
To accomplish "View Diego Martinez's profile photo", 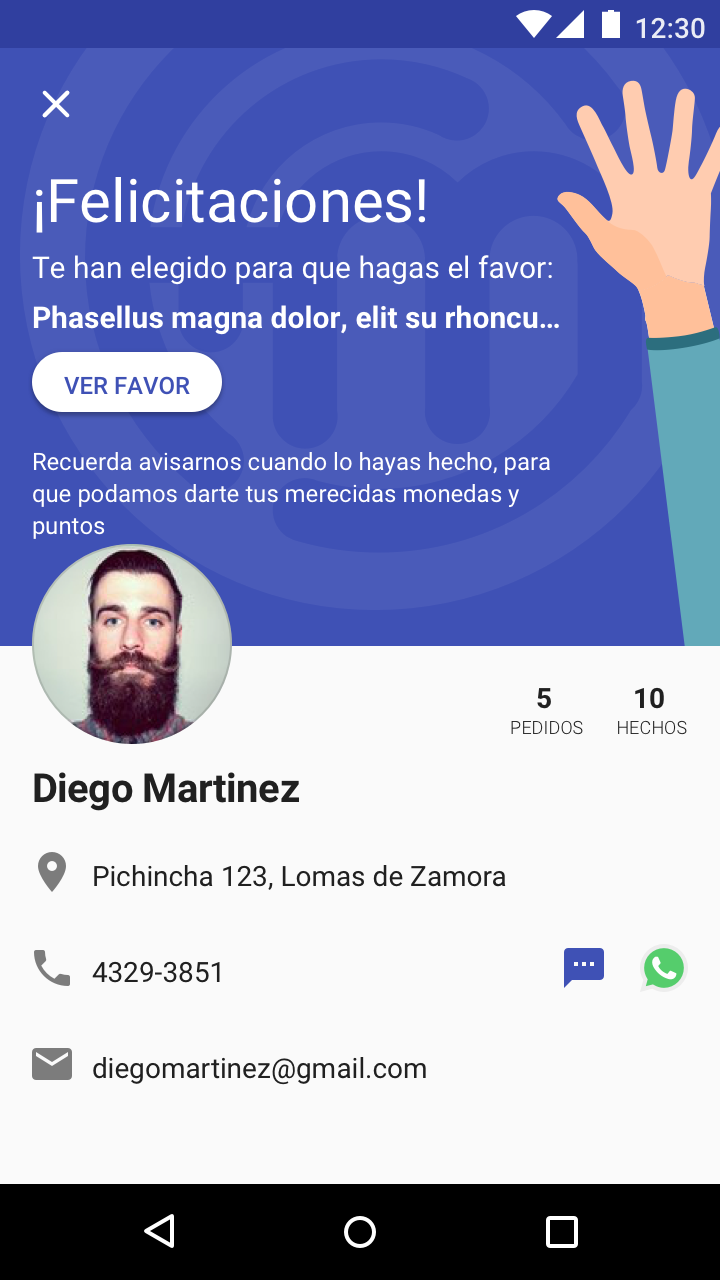I will pos(132,644).
